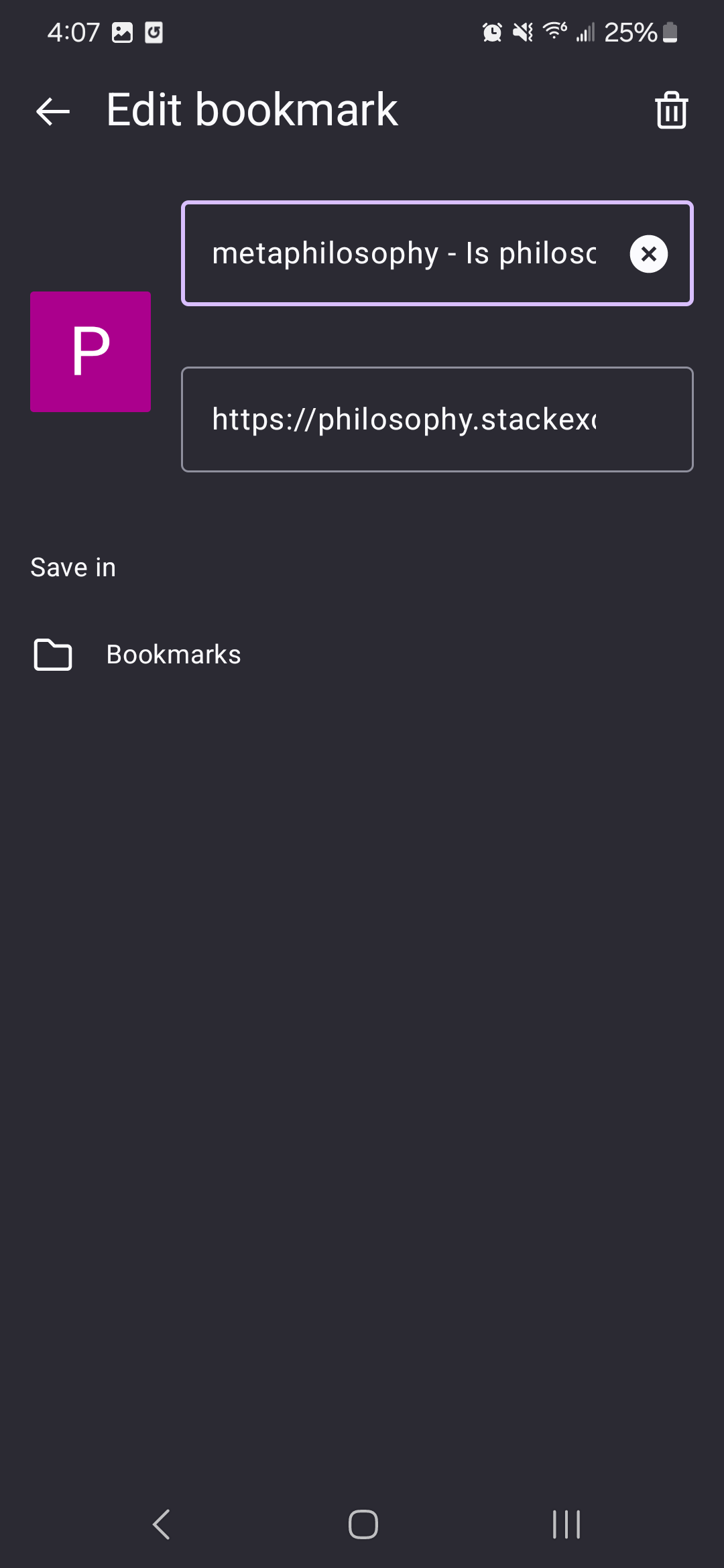Screen dimensions: 724x1568
Task: Choose the Bookmarks save folder
Action: [173, 655]
